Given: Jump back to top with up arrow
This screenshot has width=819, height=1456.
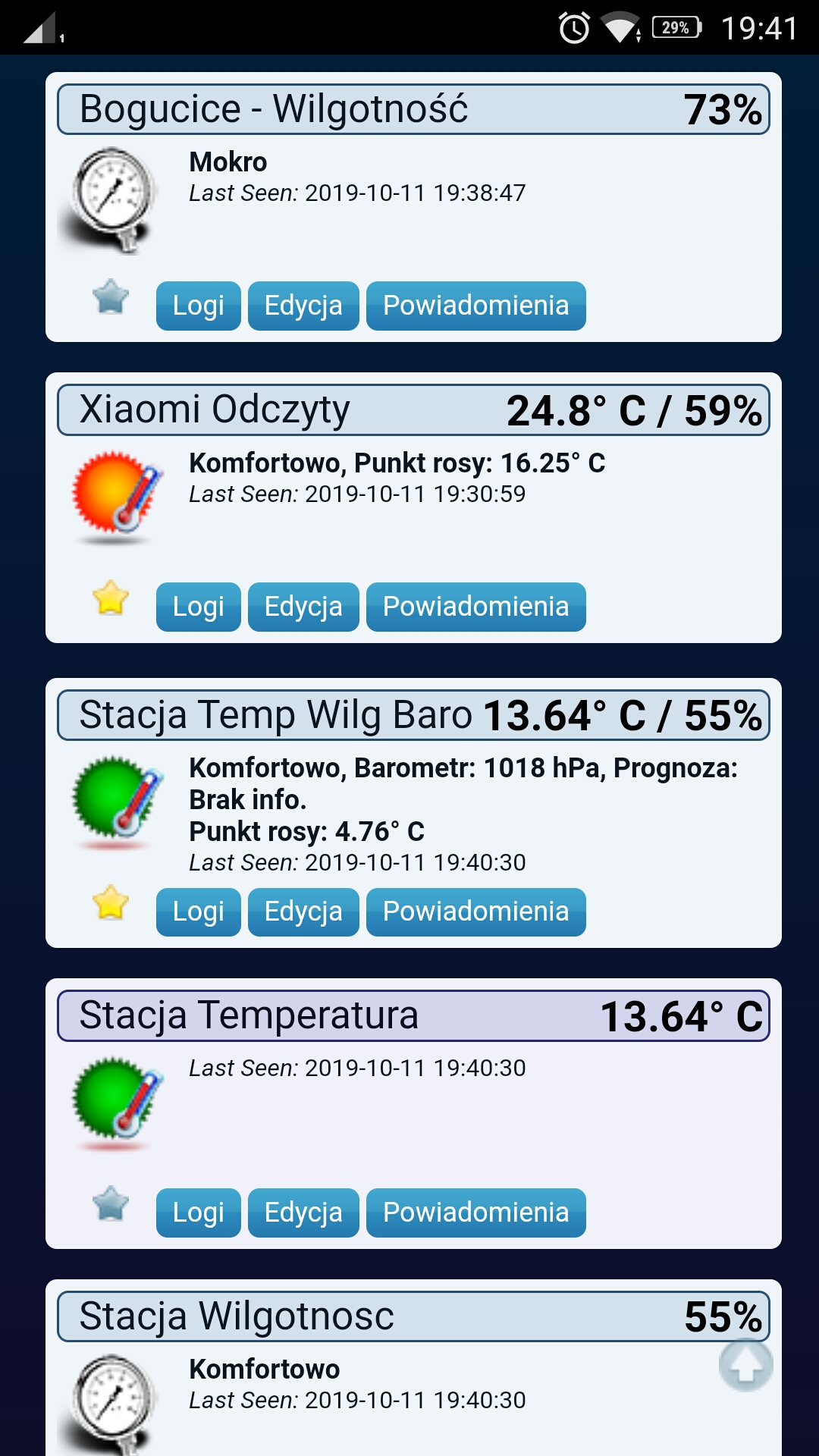Looking at the screenshot, I should coord(746,1365).
